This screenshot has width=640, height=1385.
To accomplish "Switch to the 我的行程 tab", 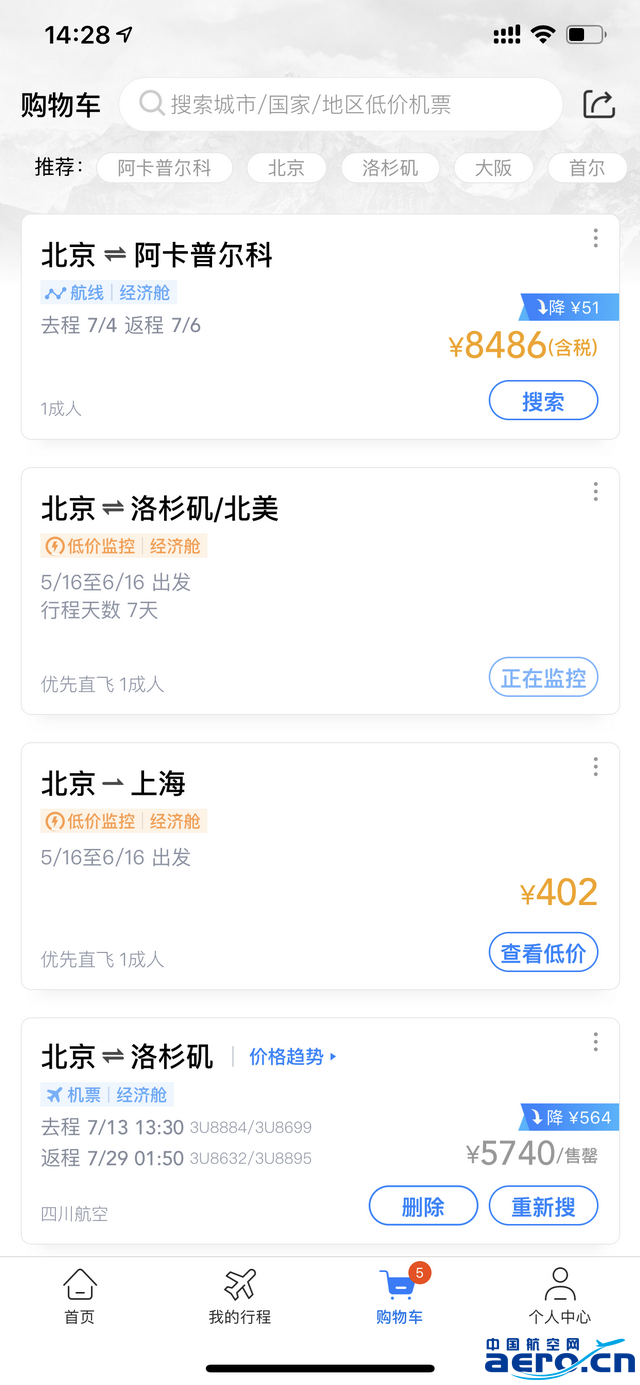I will [240, 1295].
